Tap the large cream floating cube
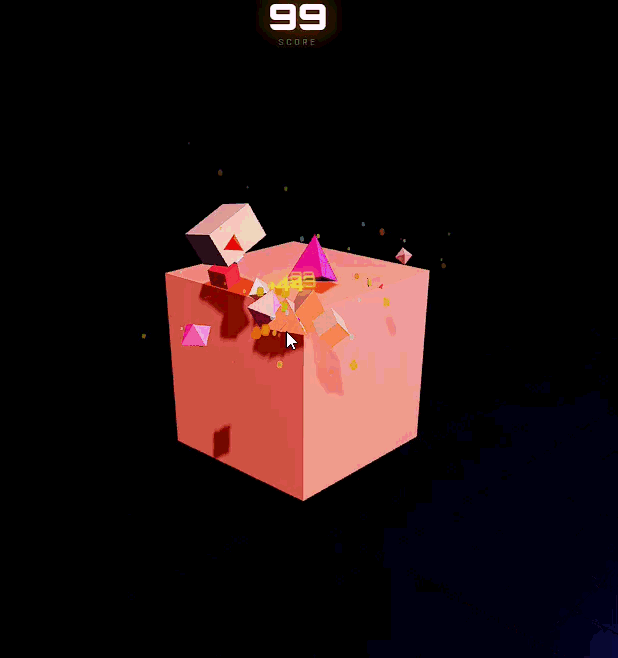This screenshot has height=658, width=618. click(226, 232)
